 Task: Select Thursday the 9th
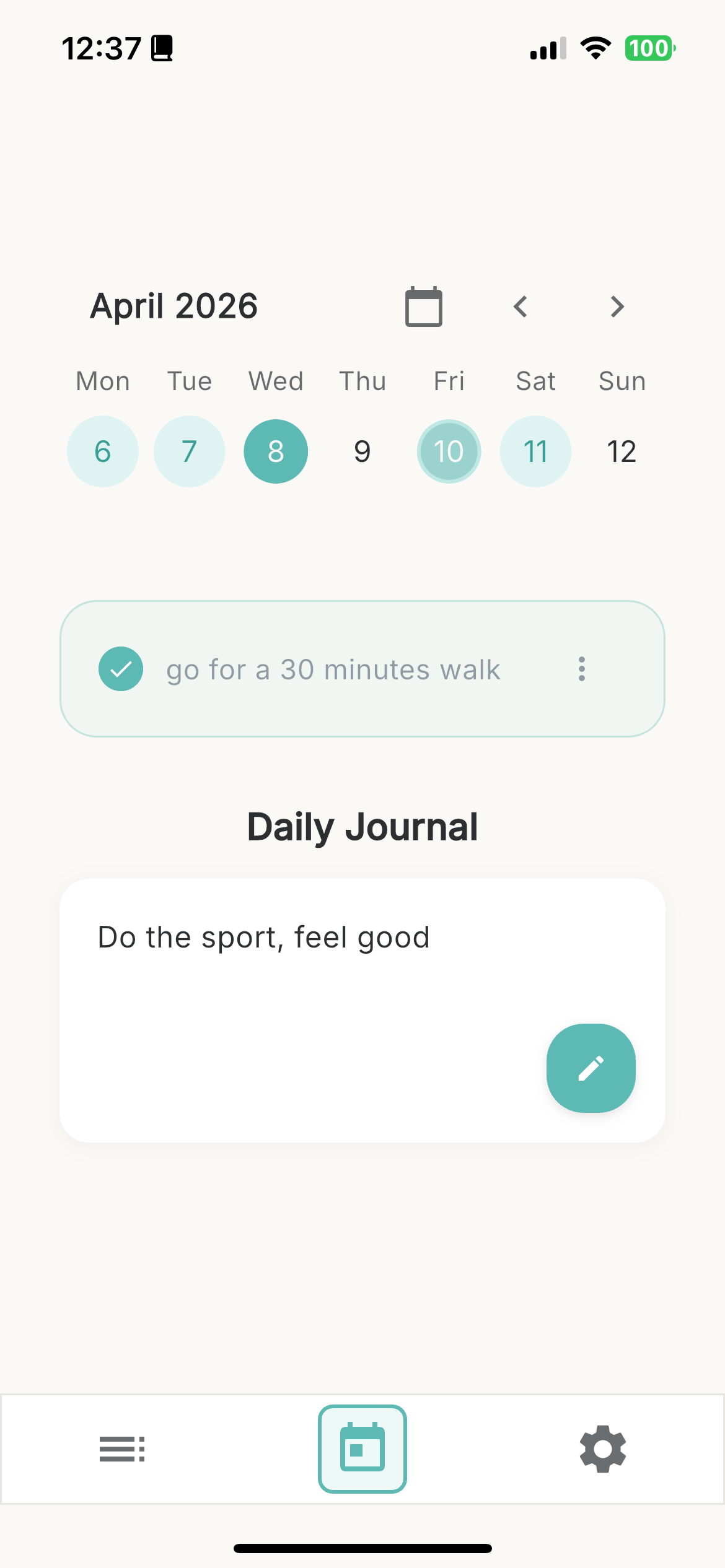coord(362,451)
